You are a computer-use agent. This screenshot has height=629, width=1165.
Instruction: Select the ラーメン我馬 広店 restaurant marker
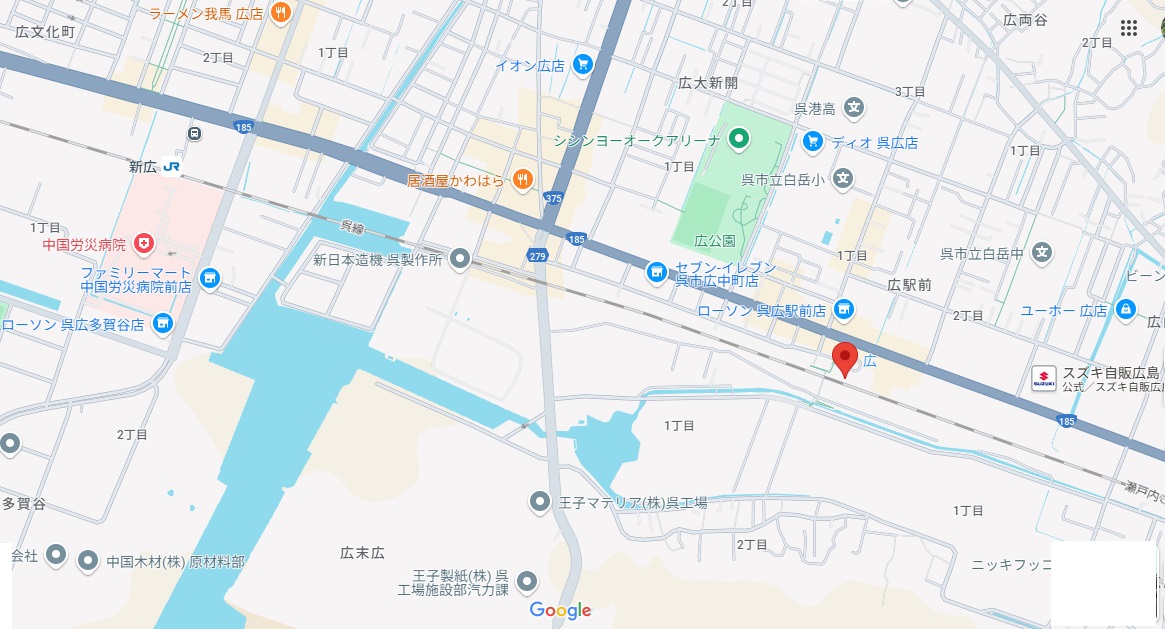(x=281, y=13)
